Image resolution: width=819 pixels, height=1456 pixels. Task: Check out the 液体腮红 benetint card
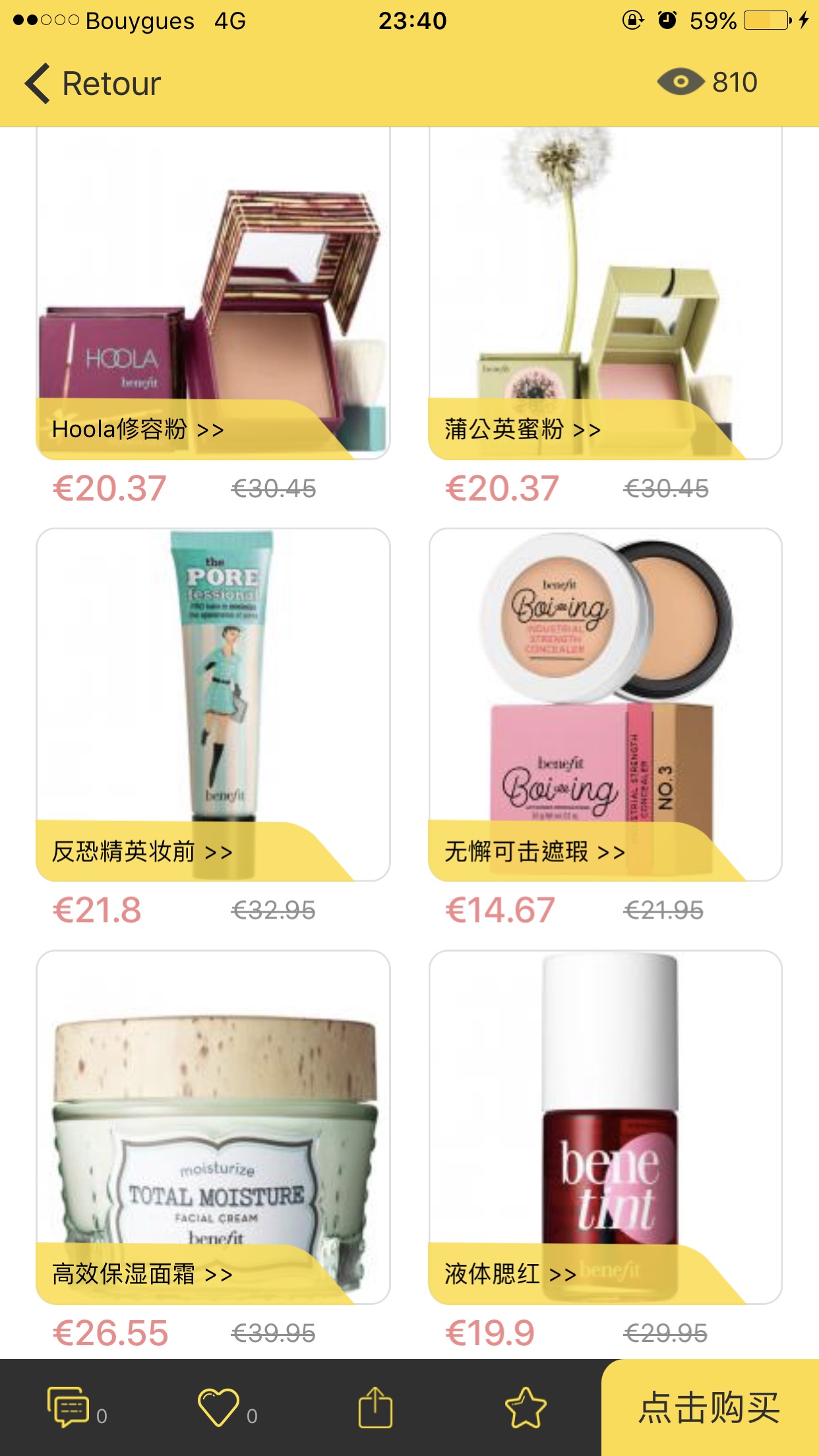pos(605,1126)
